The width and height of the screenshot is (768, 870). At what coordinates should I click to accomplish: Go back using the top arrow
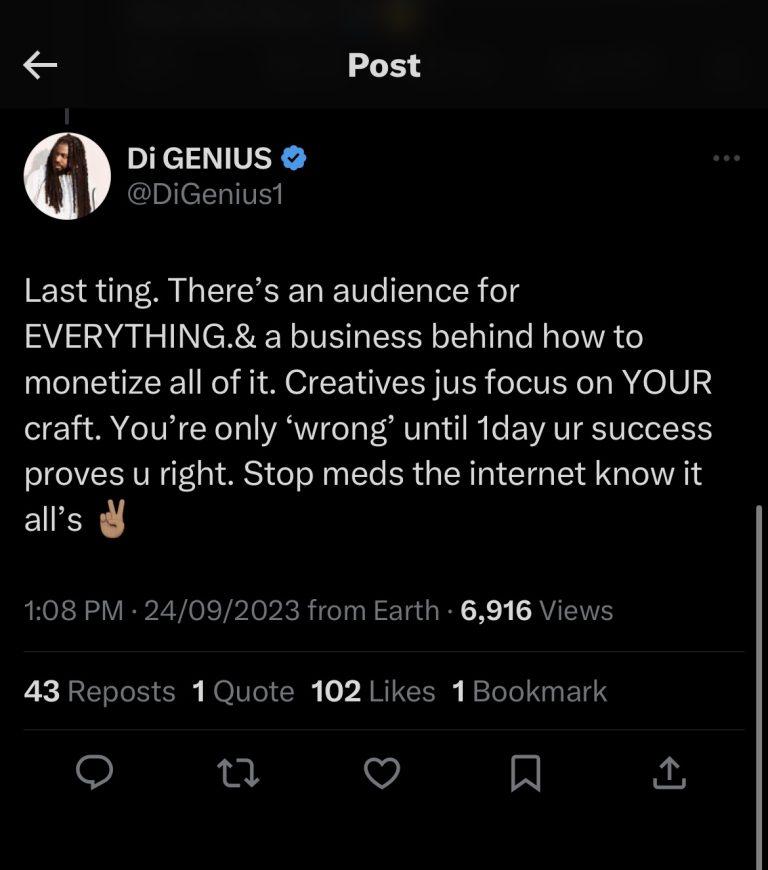pyautogui.click(x=40, y=66)
